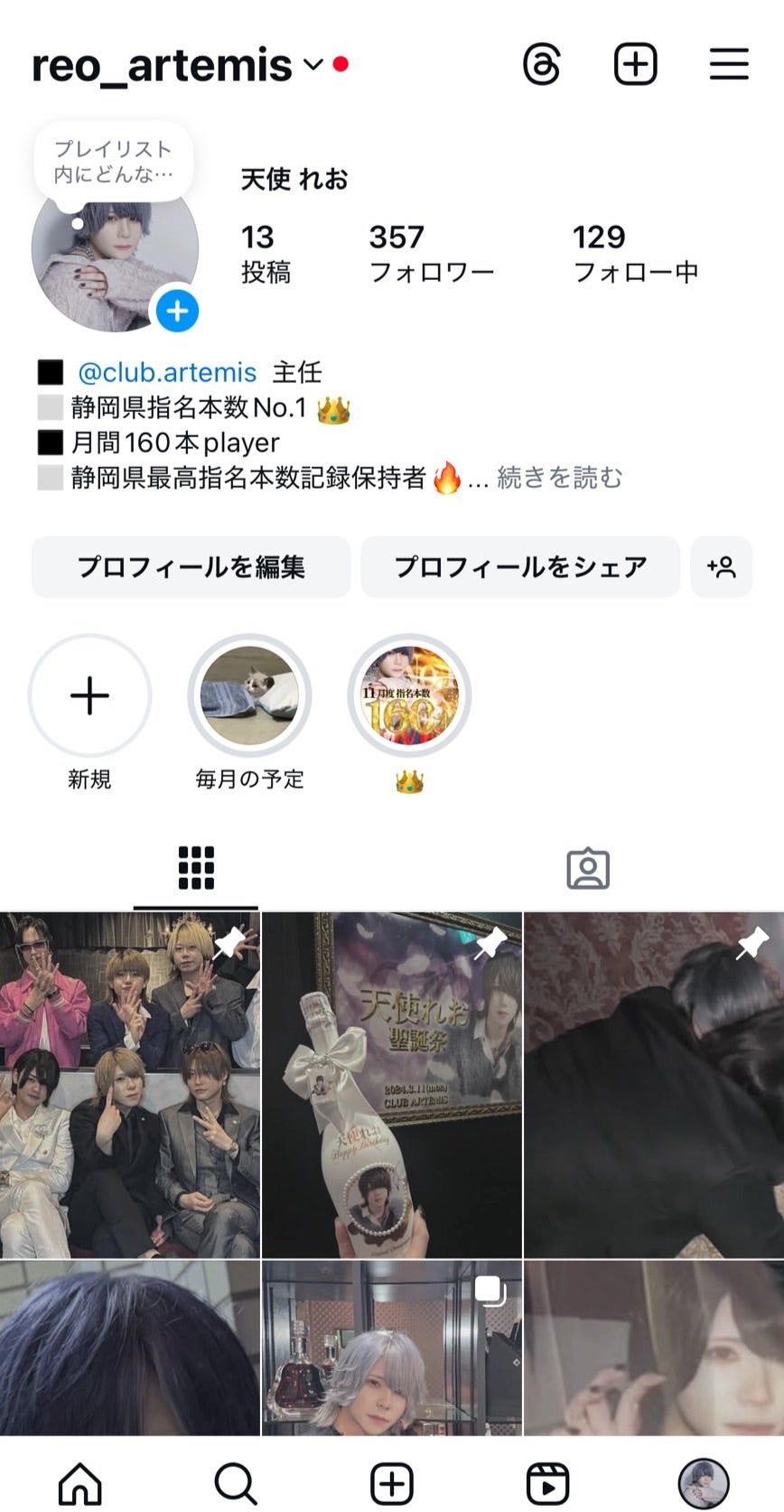Add a story via the profile picture plus
Viewport: 784px width, 1512px height.
[x=177, y=311]
